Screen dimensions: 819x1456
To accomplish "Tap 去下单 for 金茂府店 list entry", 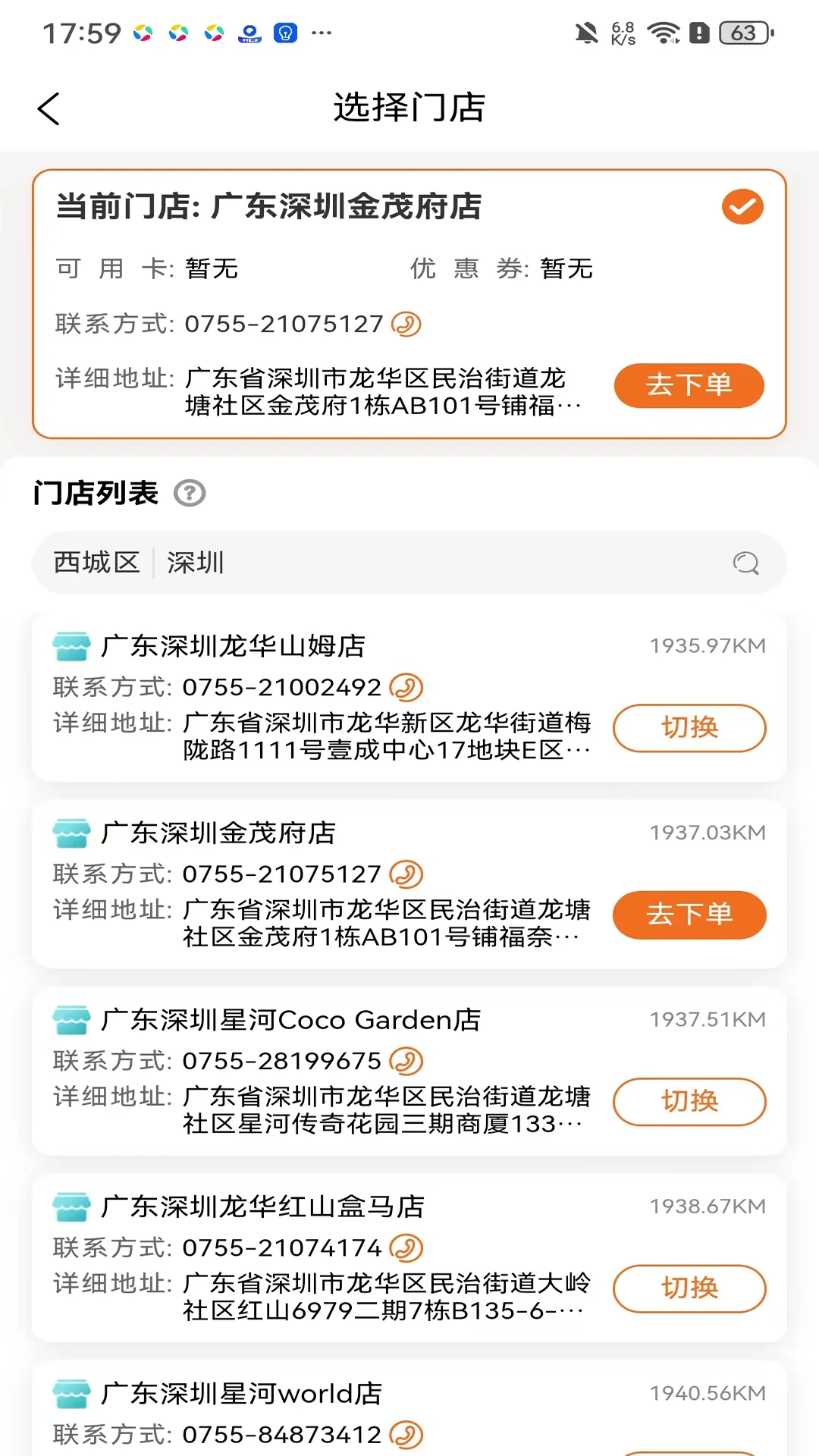I will tap(689, 915).
